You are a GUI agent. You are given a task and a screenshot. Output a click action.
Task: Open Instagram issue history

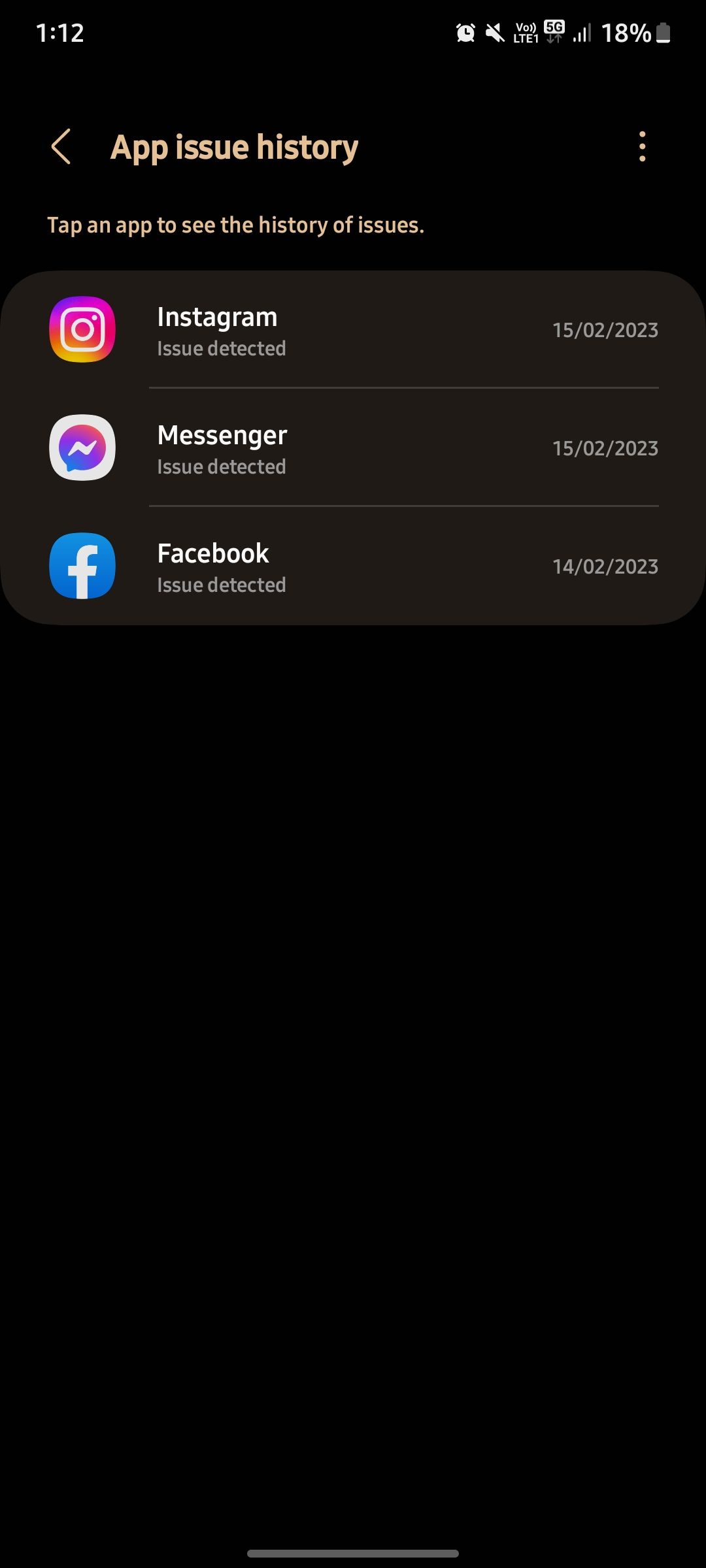[x=353, y=330]
